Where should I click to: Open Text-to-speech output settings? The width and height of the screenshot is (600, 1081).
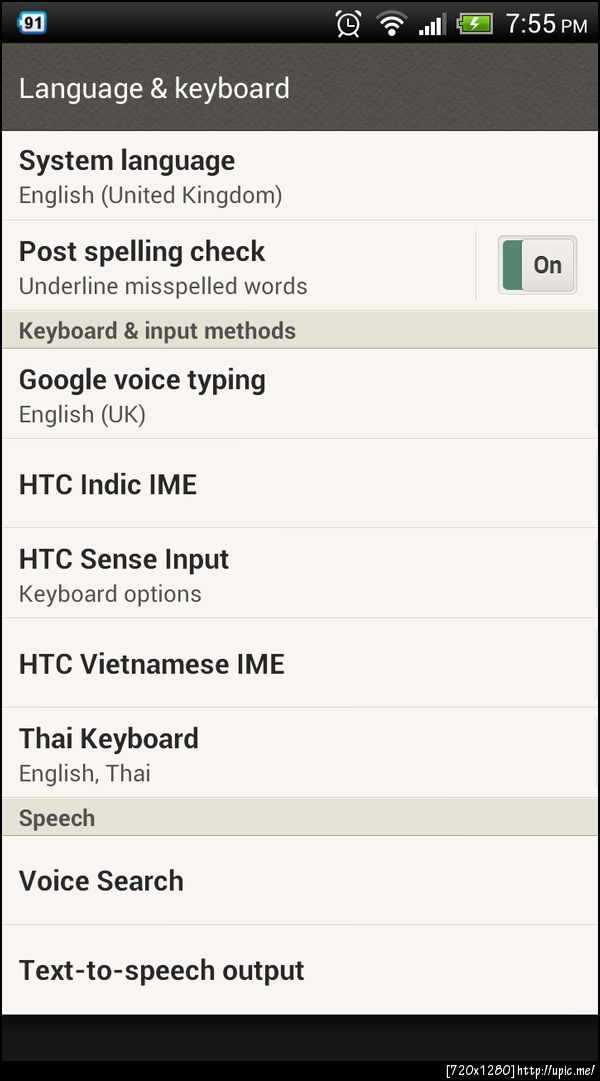300,969
